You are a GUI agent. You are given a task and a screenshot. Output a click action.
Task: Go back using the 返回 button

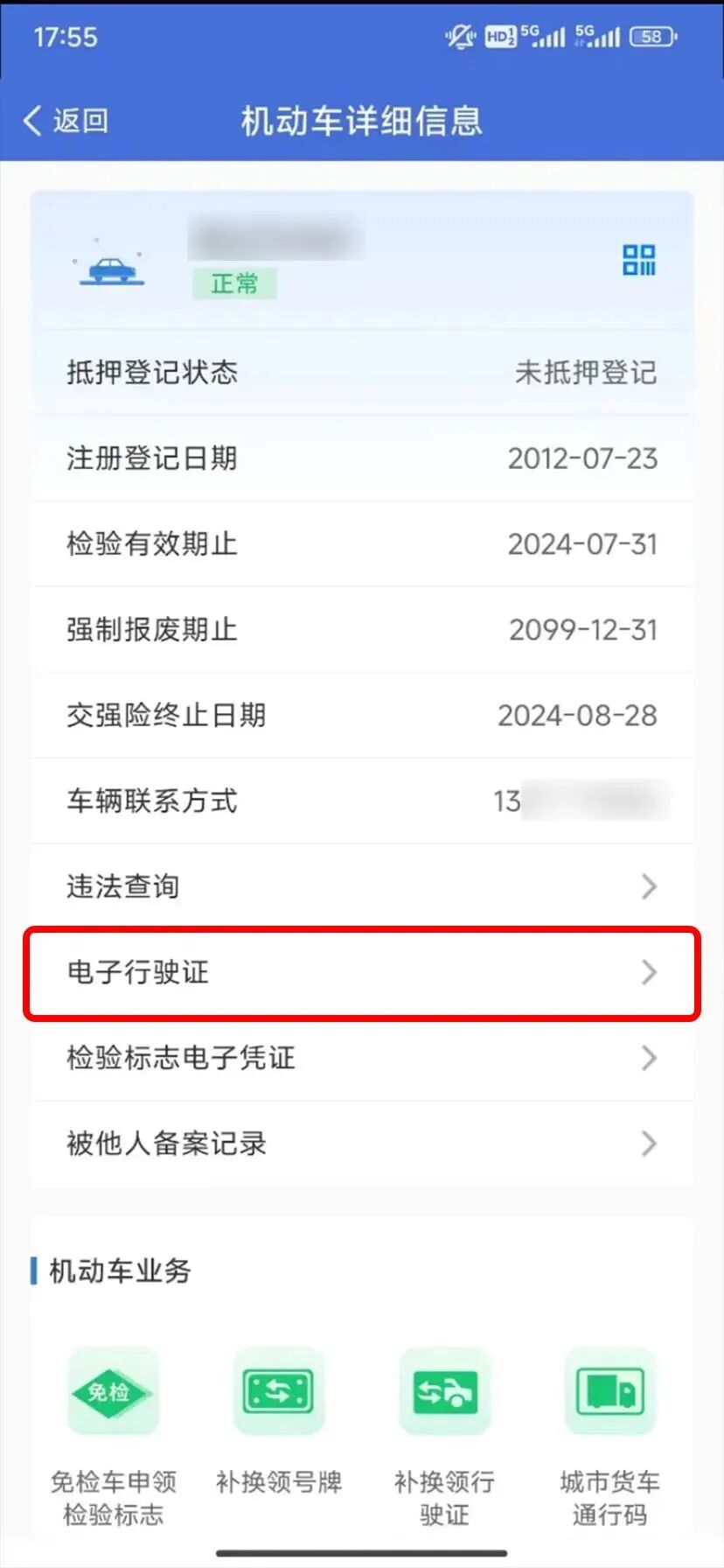[x=66, y=120]
